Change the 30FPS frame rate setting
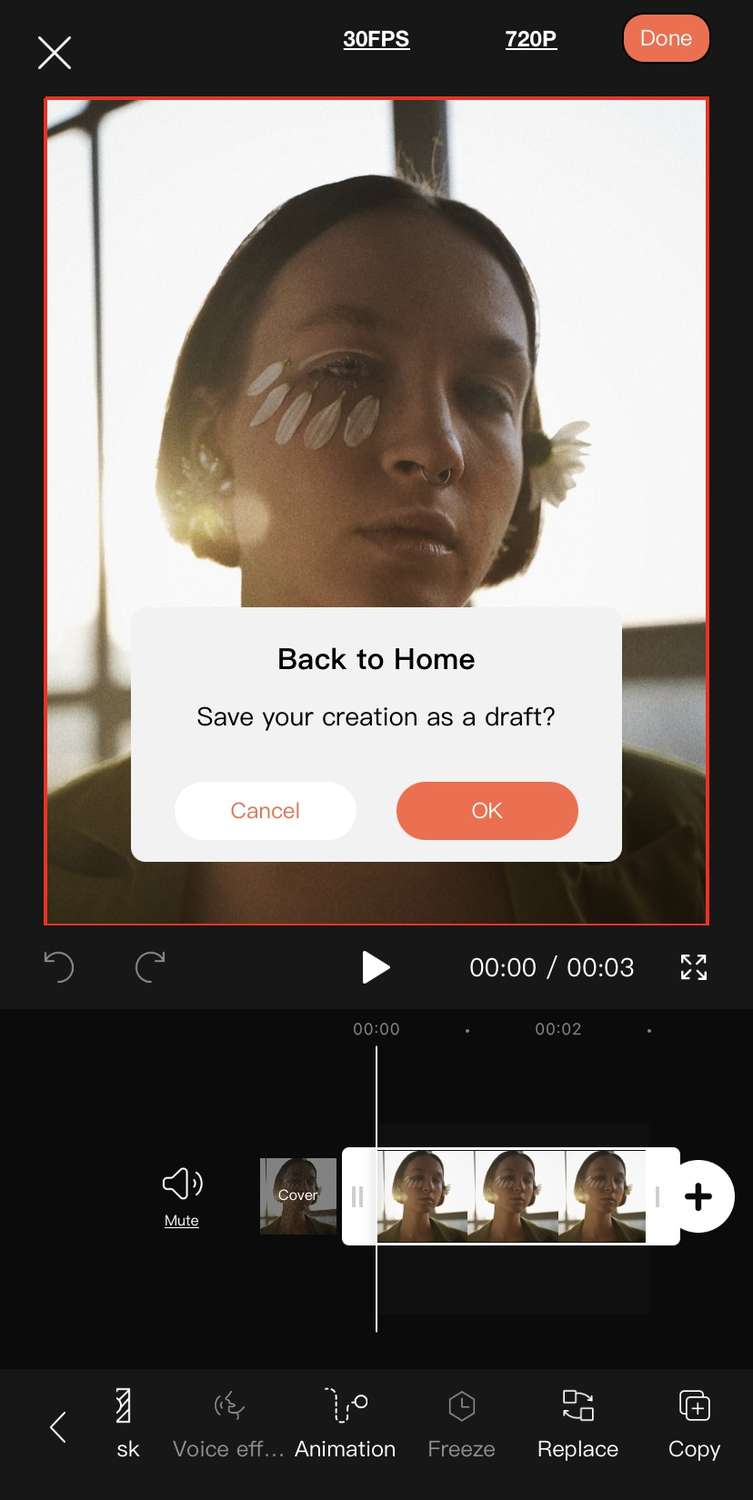The image size is (753, 1500). (x=376, y=39)
